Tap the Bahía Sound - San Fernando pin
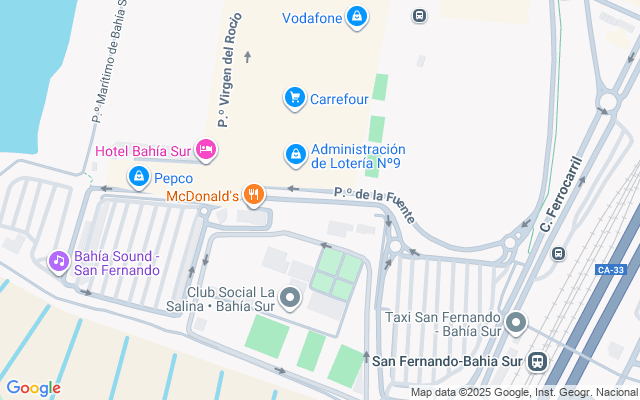Screen dimensions: 640x400 (x=59, y=262)
